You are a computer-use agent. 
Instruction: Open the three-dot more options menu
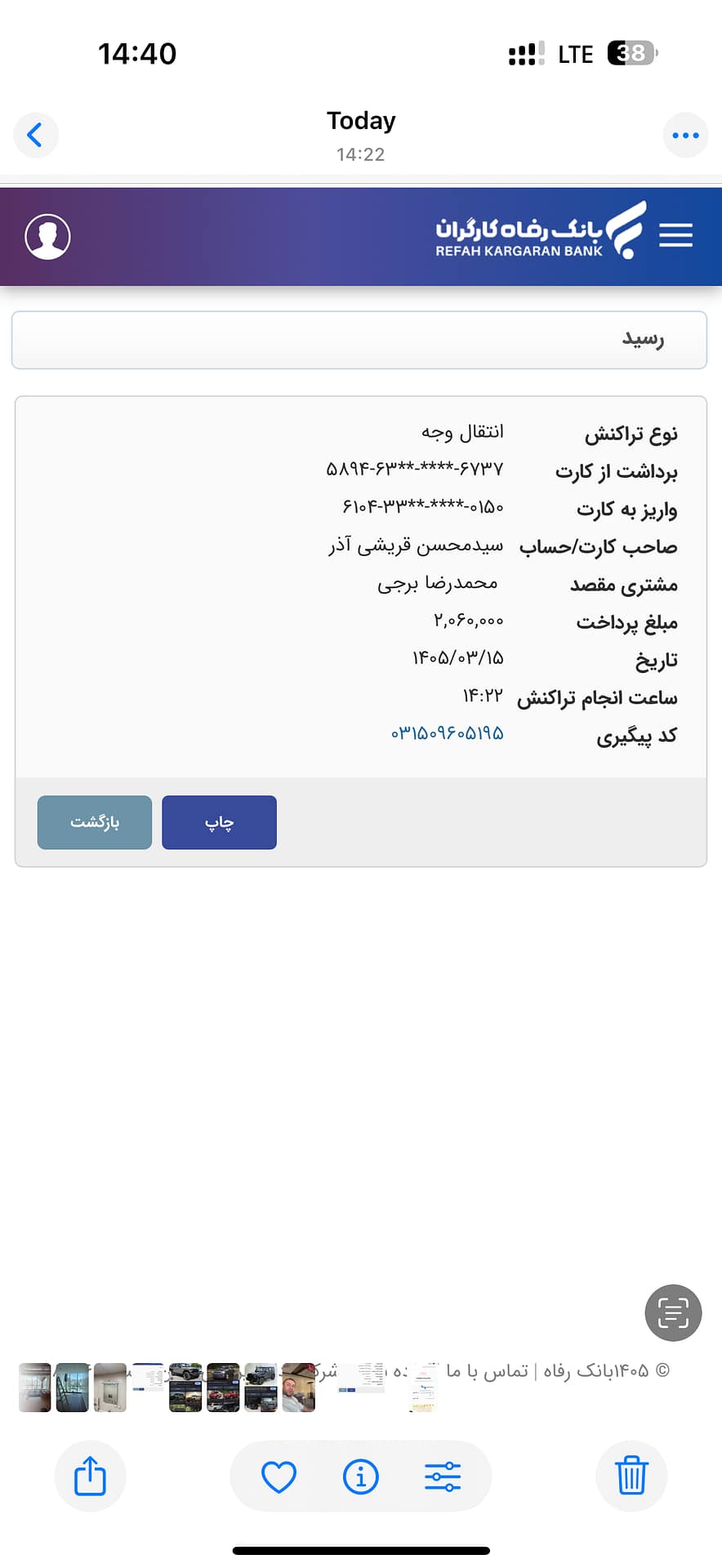(x=684, y=135)
